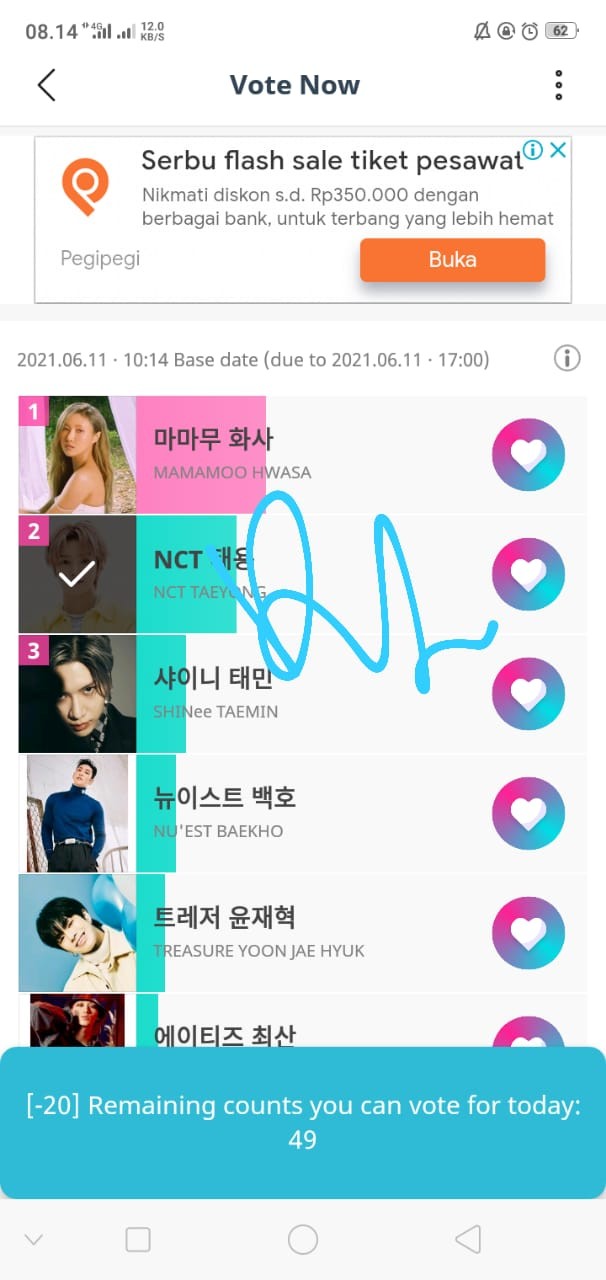The image size is (606, 1280).
Task: Vote for MAMAMOO HWASA with the heart
Action: pyautogui.click(x=528, y=455)
